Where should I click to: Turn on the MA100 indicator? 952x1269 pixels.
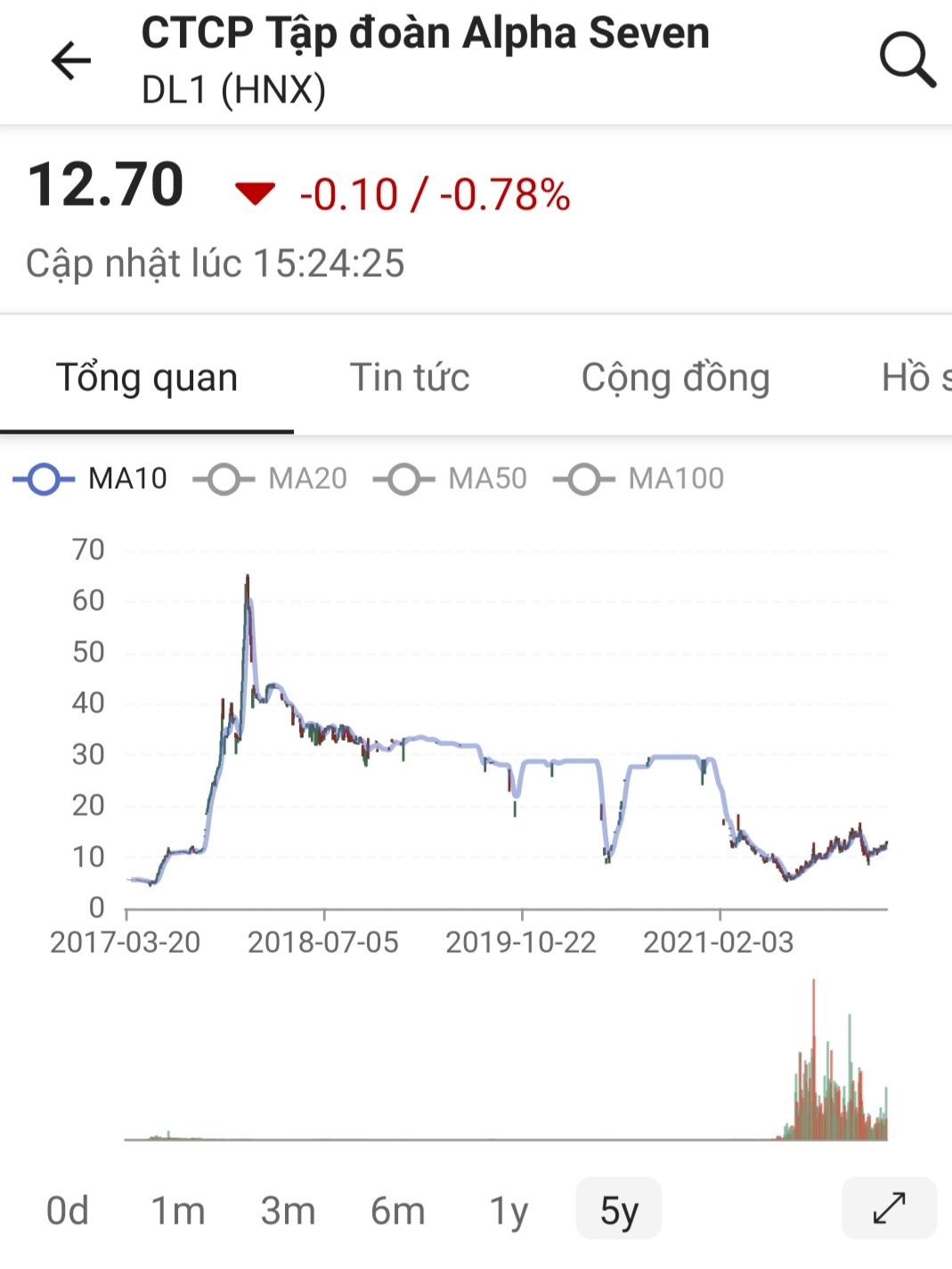(639, 479)
